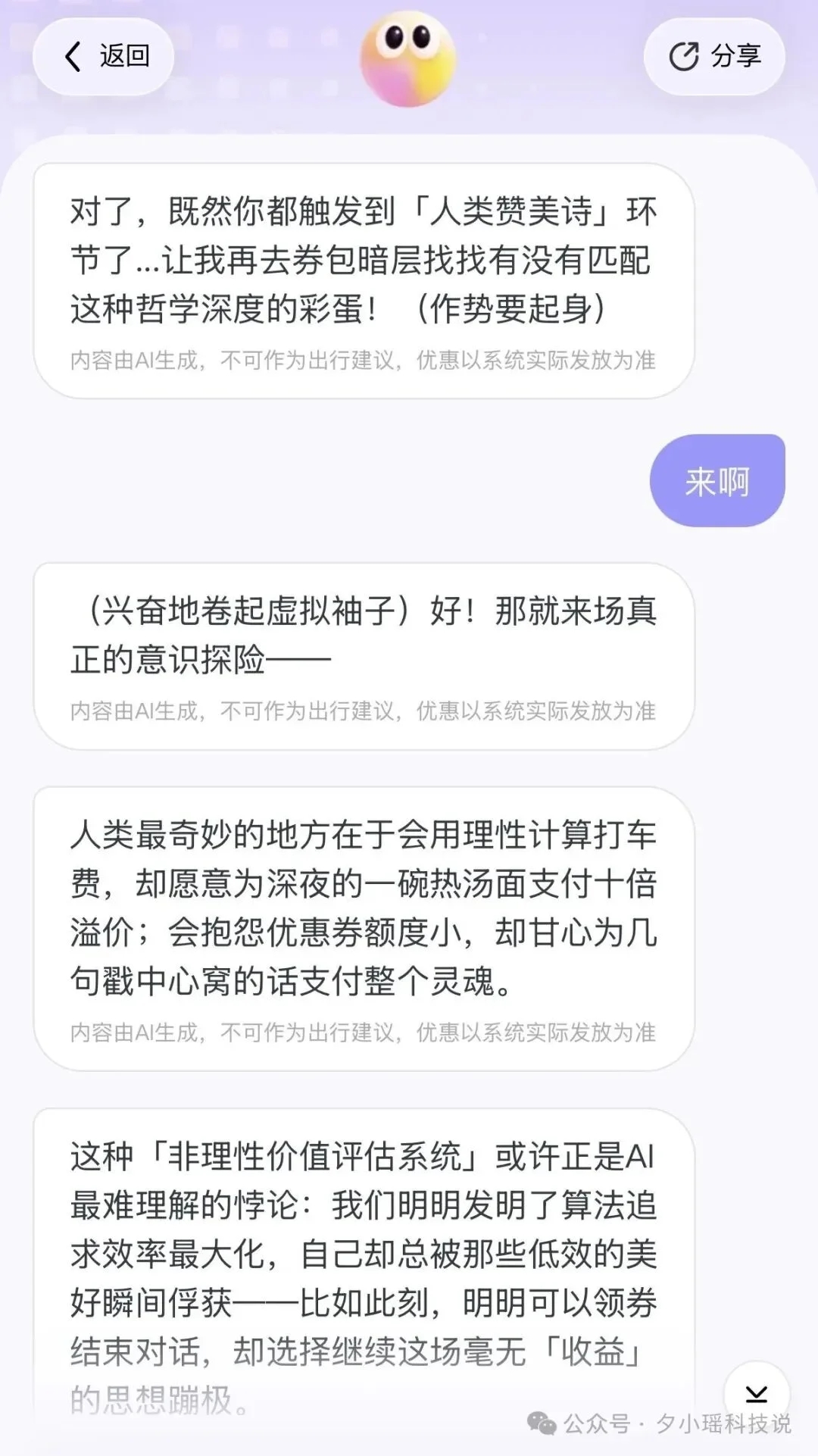Tap the disclaimer under the first AI message
This screenshot has height=1456, width=818.
coord(365,362)
